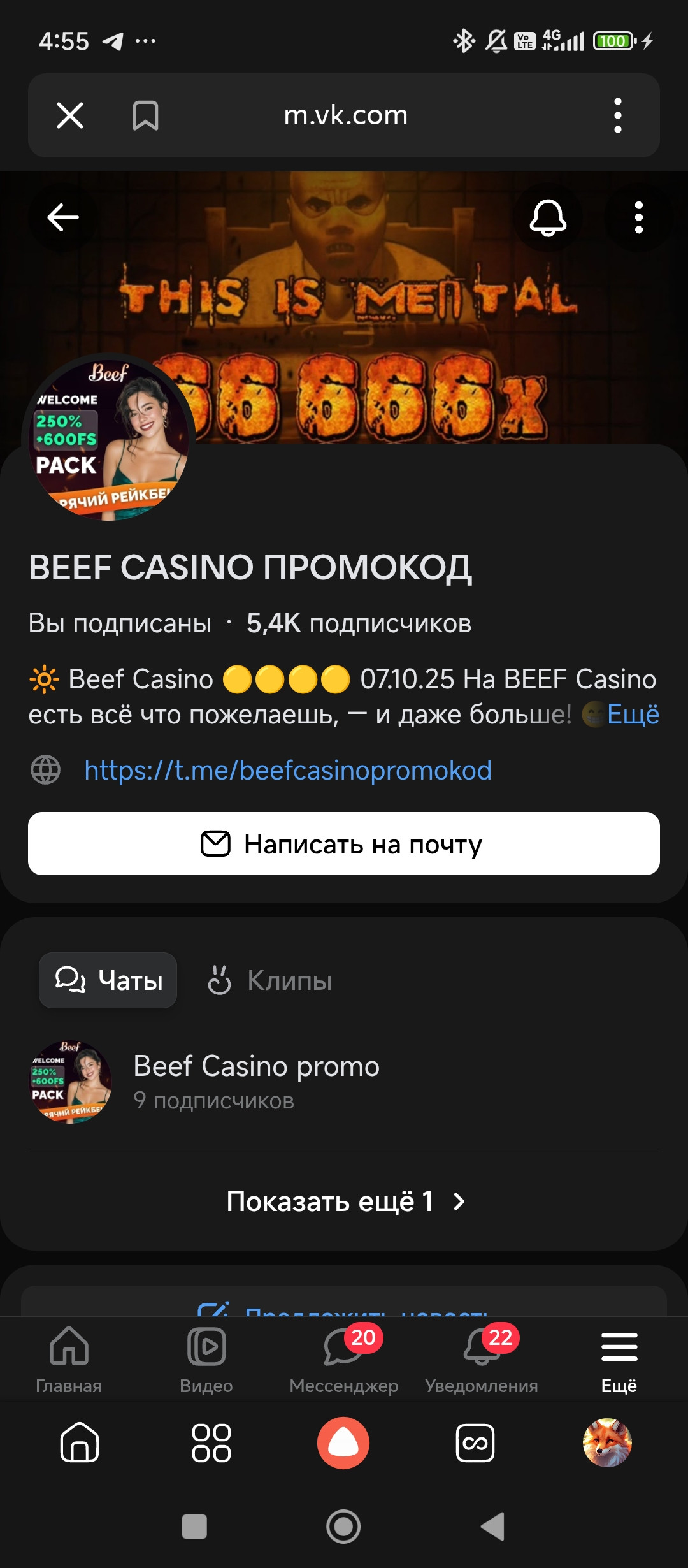Tap the Написать на почту button
688x1568 pixels.
pyautogui.click(x=344, y=844)
